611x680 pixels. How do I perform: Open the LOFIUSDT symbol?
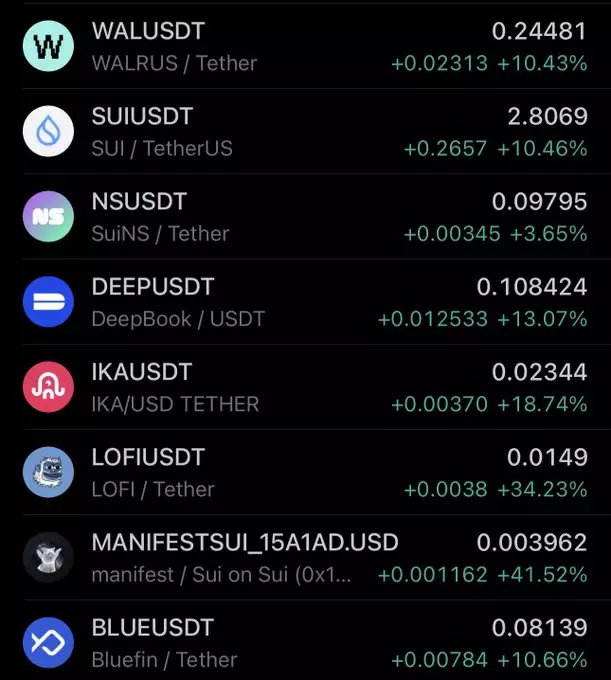point(305,473)
